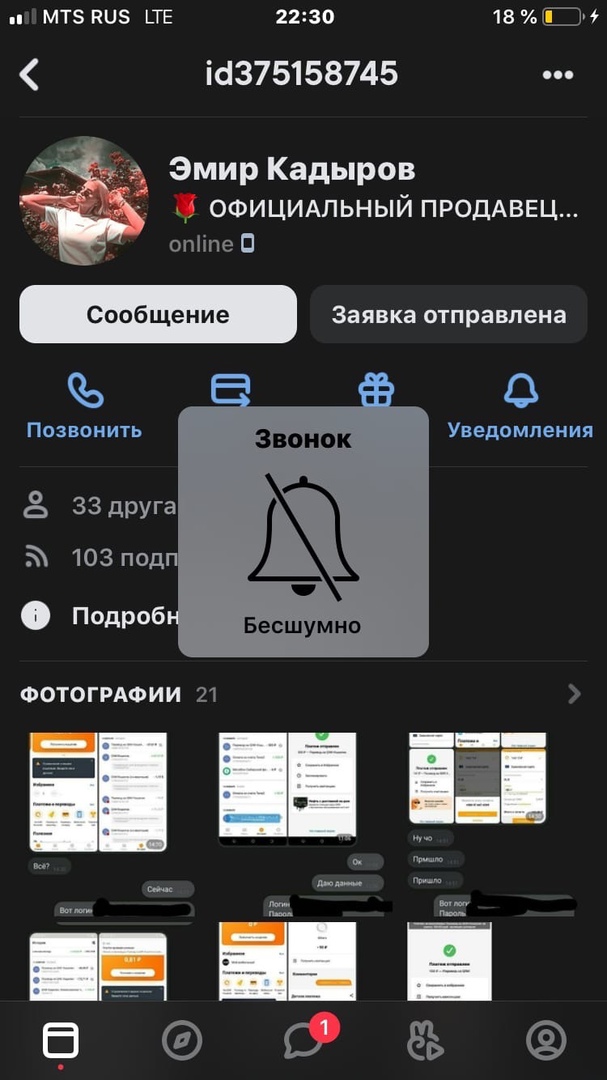The height and width of the screenshot is (1080, 607).
Task: Send a gift using the gift icon
Action: [x=376, y=391]
